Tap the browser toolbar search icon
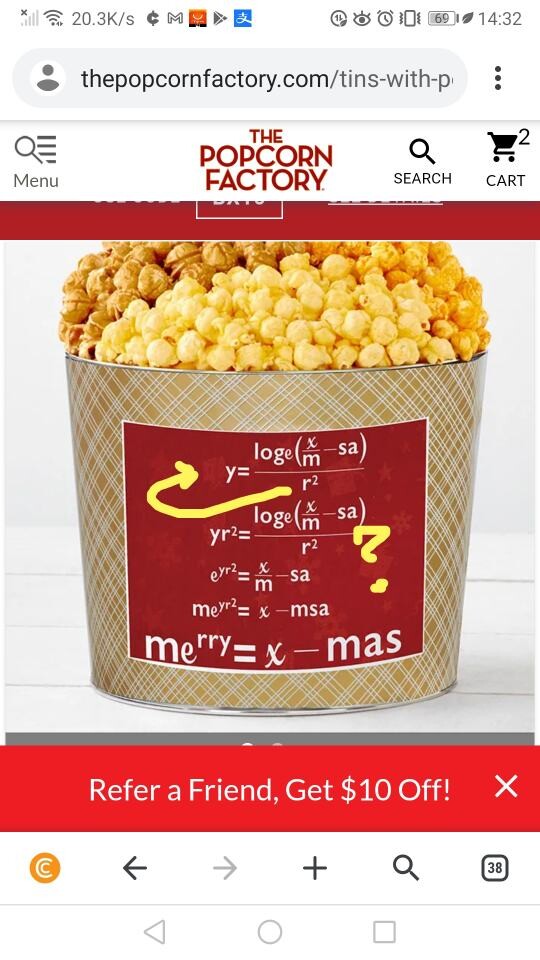 [x=405, y=868]
